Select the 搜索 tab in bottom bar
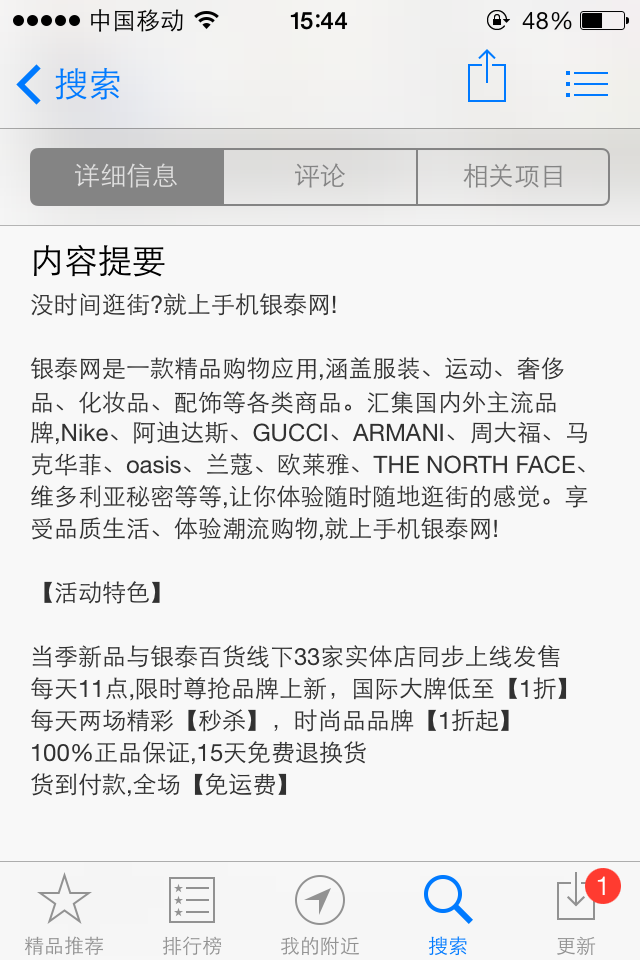The width and height of the screenshot is (640, 960). [447, 912]
